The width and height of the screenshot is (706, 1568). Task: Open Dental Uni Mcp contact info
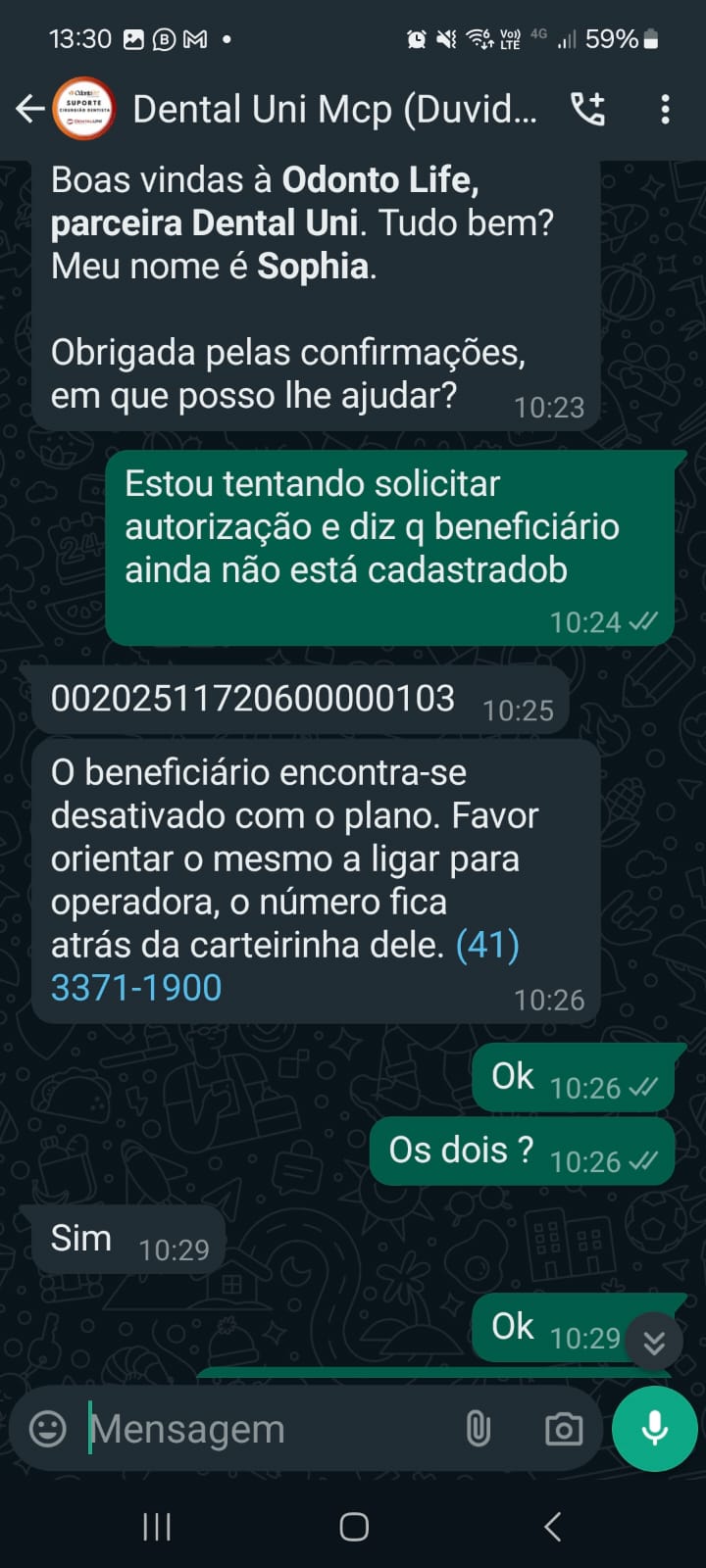pos(334,109)
